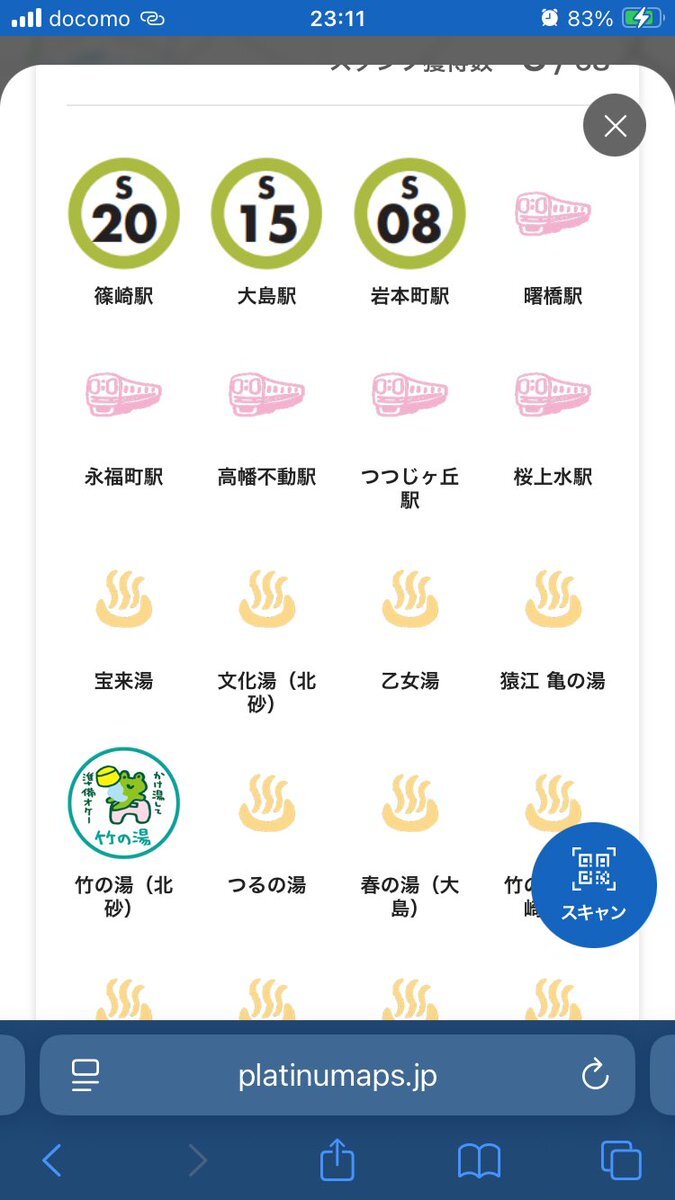View the 岩本町駅 stamp
This screenshot has width=675, height=1200.
pyautogui.click(x=410, y=213)
